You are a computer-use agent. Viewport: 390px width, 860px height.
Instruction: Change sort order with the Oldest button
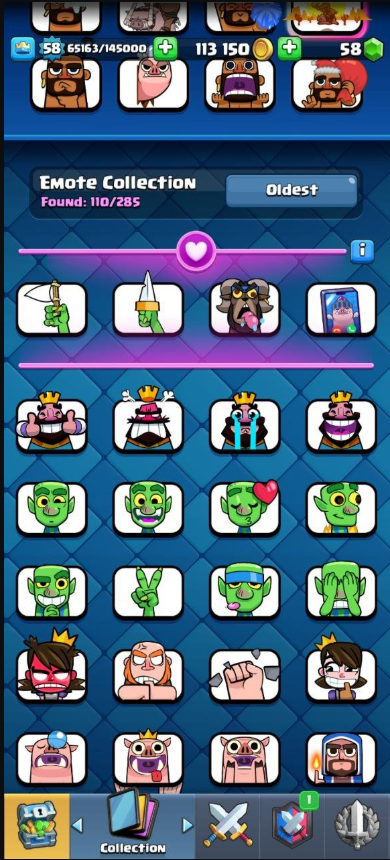pyautogui.click(x=291, y=190)
